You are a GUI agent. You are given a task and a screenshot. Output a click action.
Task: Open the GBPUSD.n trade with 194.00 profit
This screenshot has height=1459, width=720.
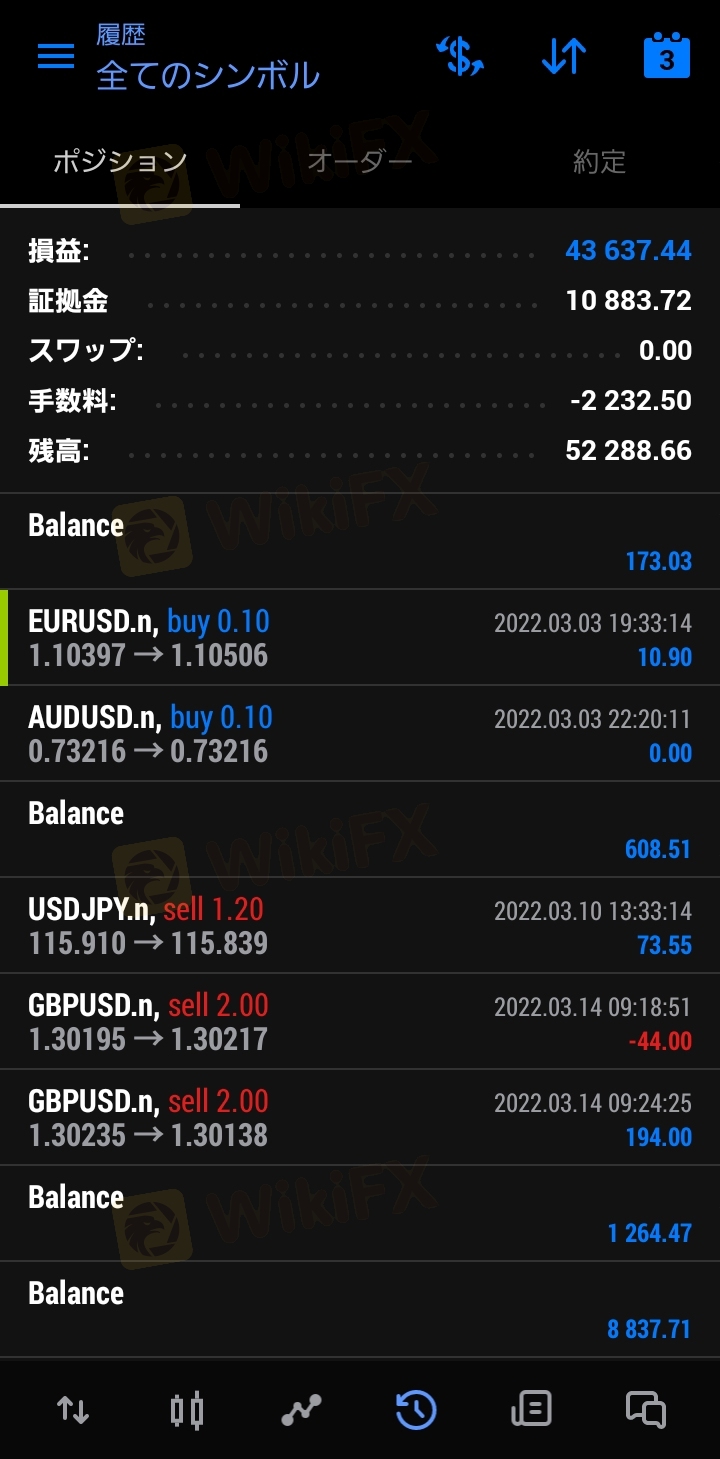[360, 1118]
